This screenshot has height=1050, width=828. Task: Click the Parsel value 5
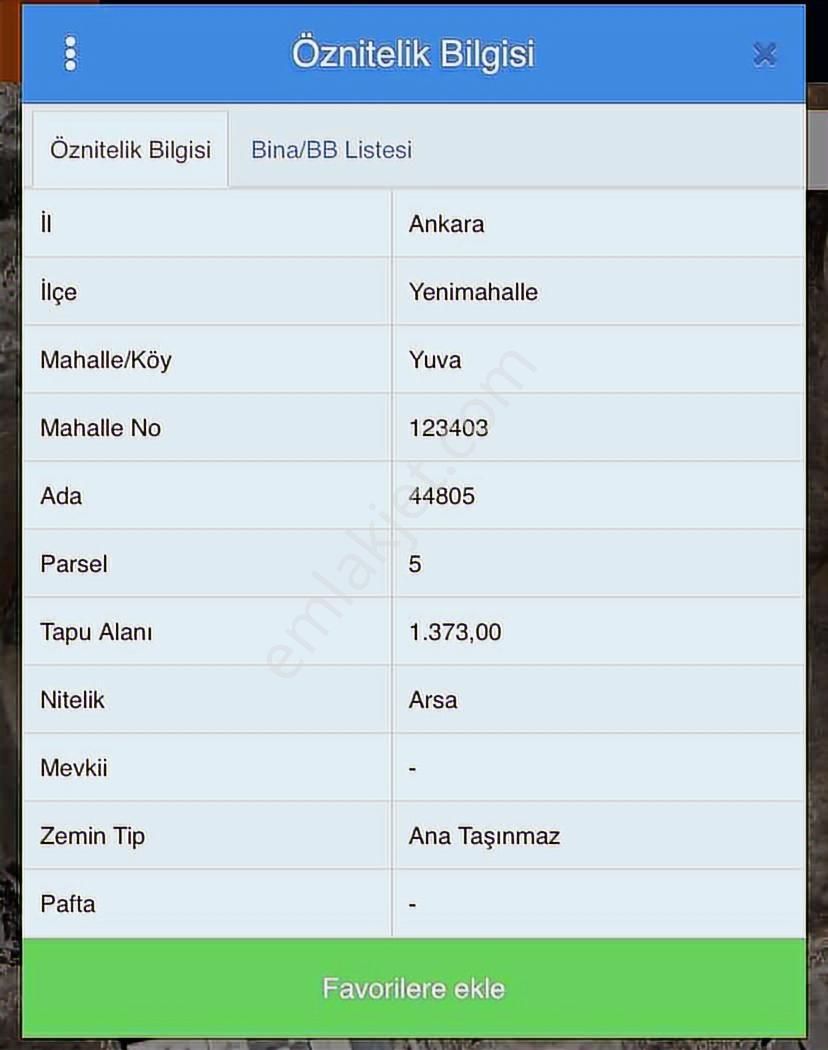(x=415, y=564)
